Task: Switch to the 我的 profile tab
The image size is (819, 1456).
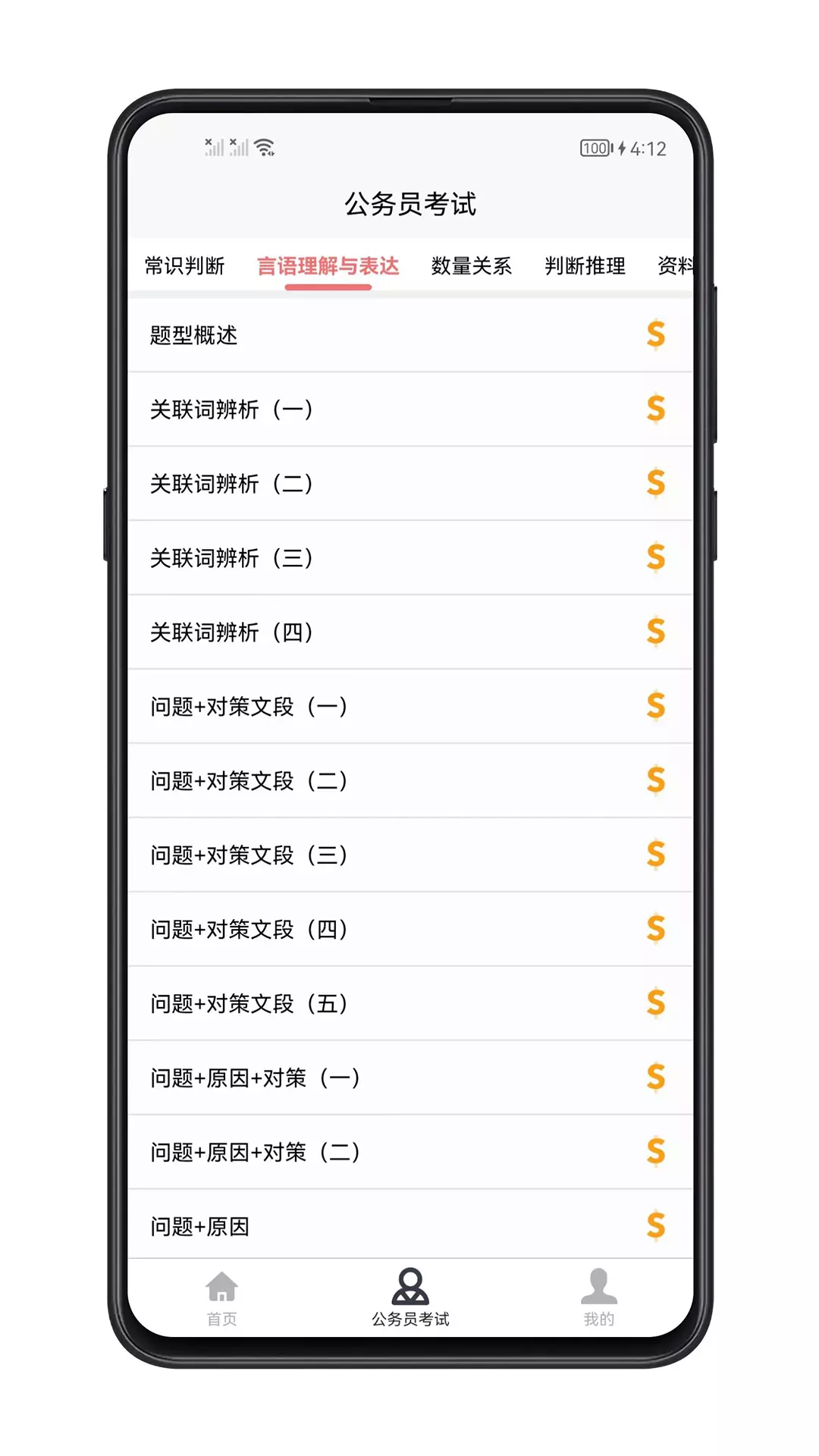Action: [x=599, y=1298]
